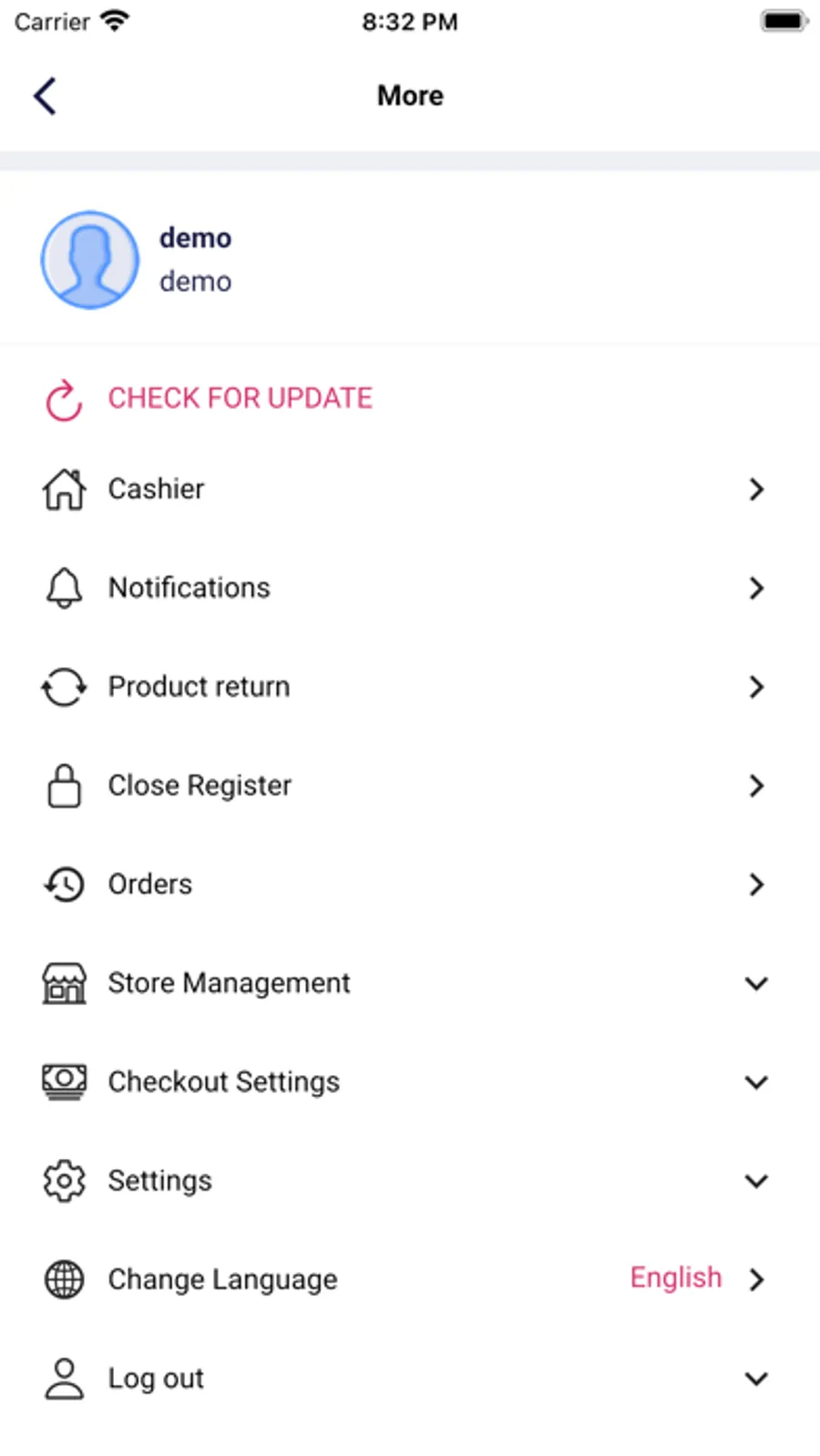Screen dimensions: 820x1456
Task: Click the Log out person icon
Action: click(64, 1378)
